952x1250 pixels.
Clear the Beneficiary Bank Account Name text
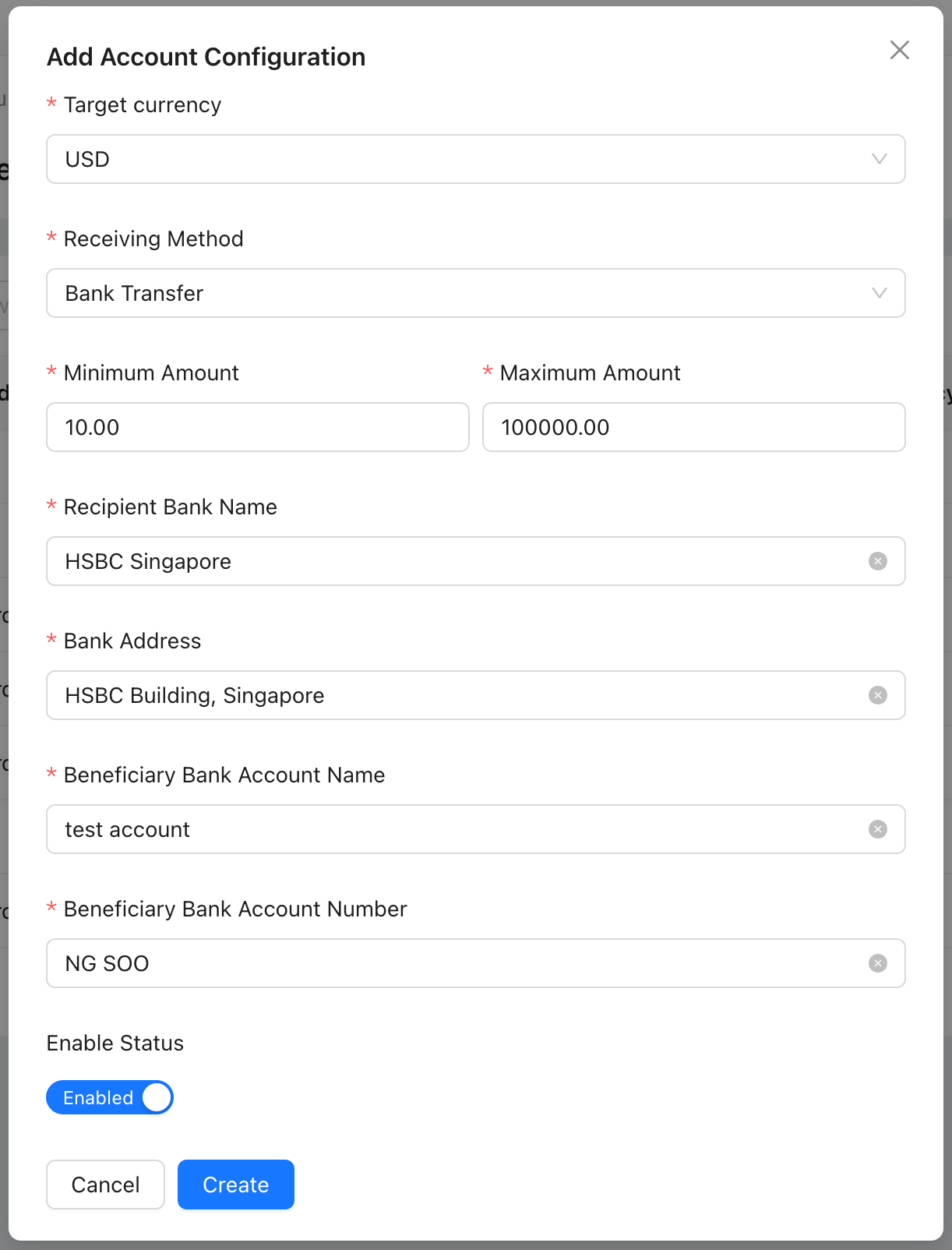tap(877, 829)
